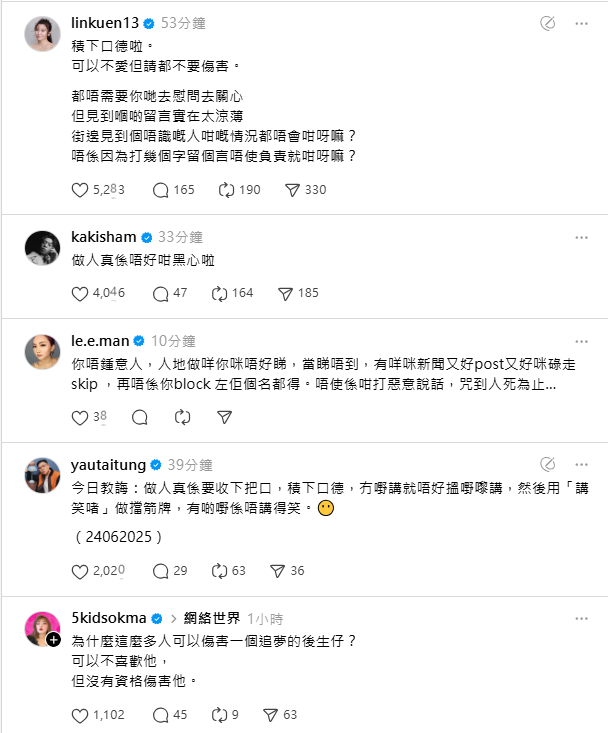Like kakisham's post
The width and height of the screenshot is (608, 733).
point(82,294)
